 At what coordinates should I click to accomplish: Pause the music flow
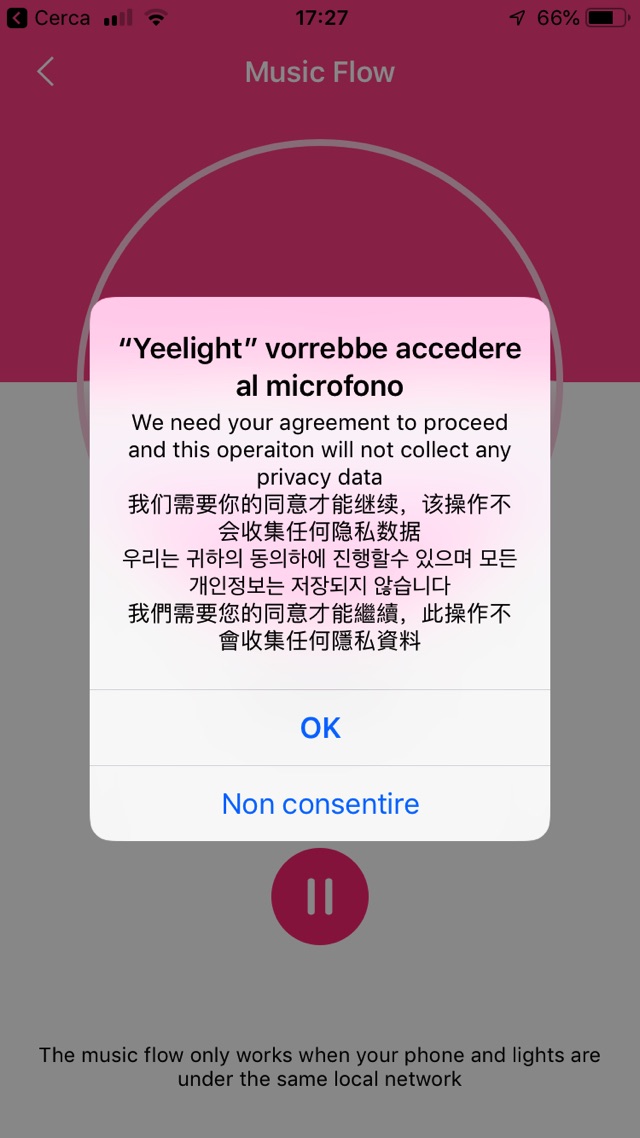click(320, 896)
